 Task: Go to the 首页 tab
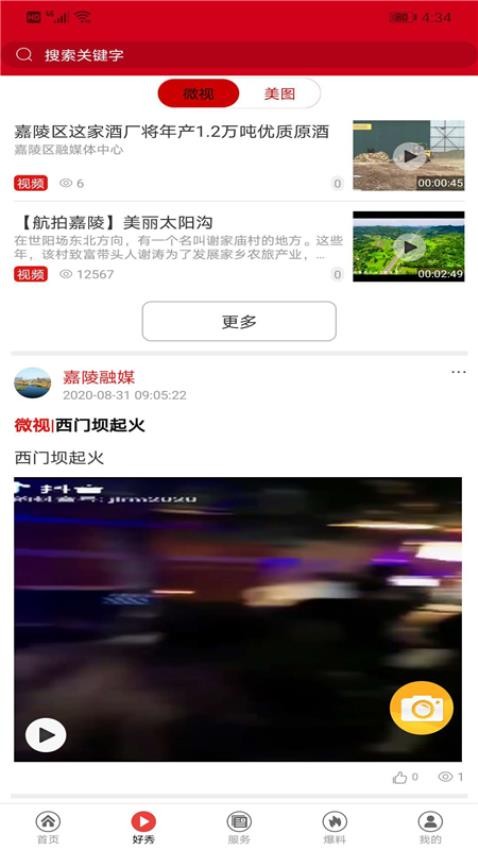48,828
